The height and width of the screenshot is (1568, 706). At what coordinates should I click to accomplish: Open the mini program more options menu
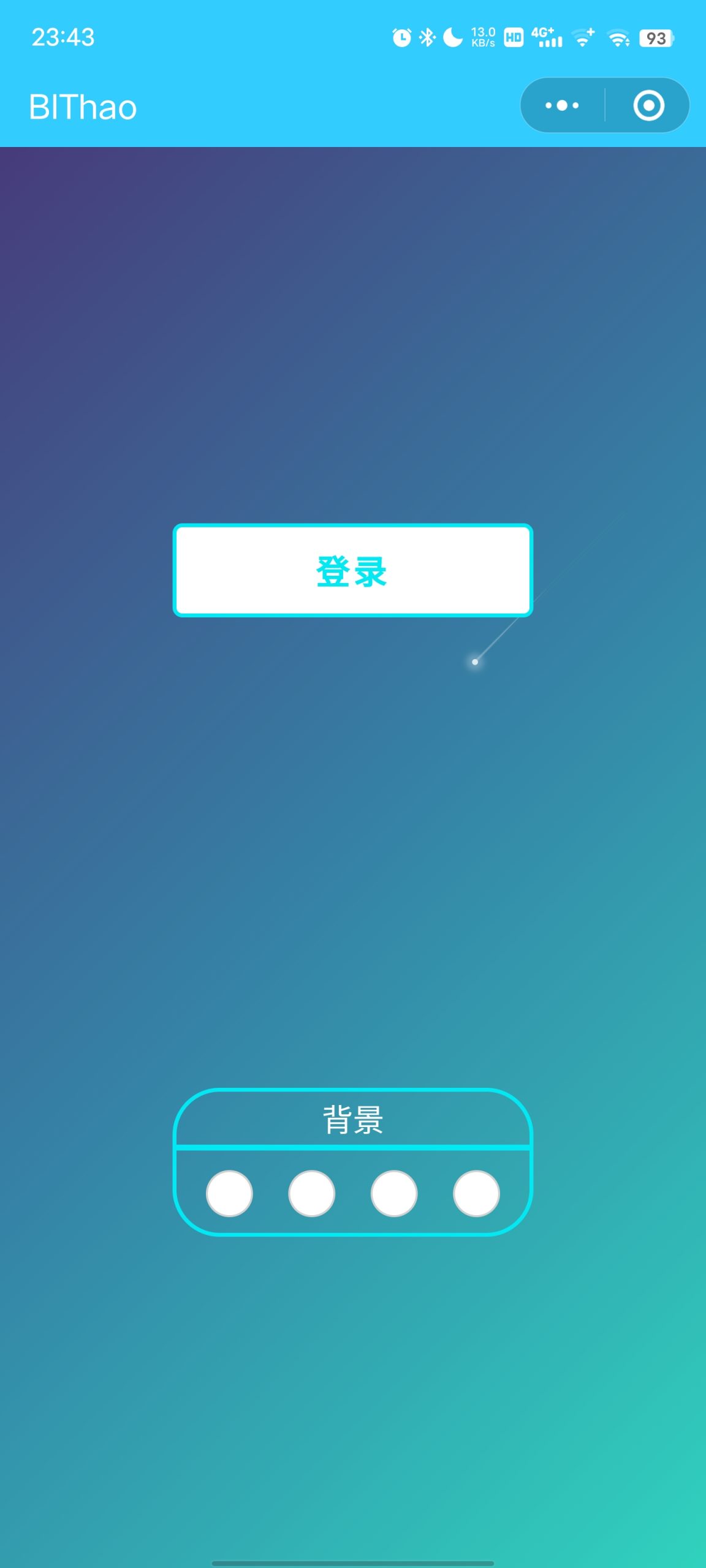point(562,105)
